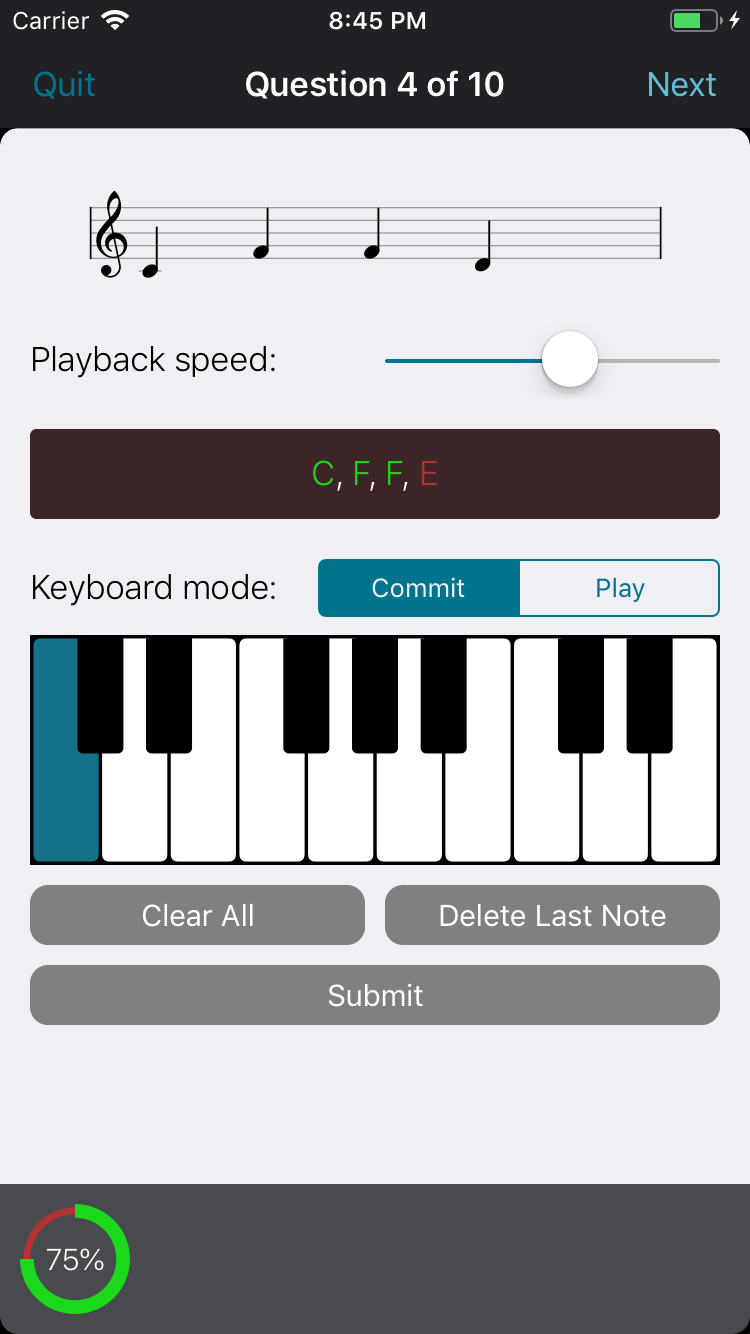Clear All entered notes
The height and width of the screenshot is (1334, 750).
click(197, 915)
